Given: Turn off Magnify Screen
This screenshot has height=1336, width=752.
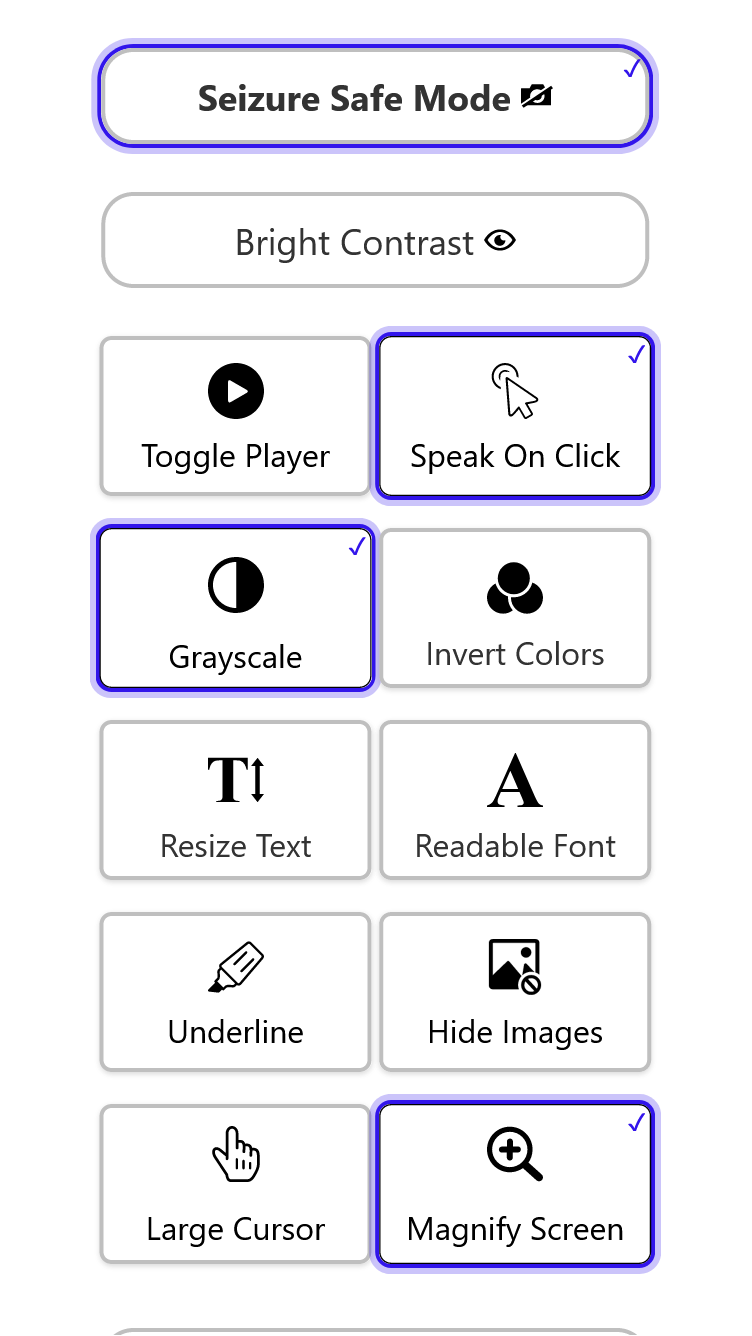Looking at the screenshot, I should coord(514,1184).
